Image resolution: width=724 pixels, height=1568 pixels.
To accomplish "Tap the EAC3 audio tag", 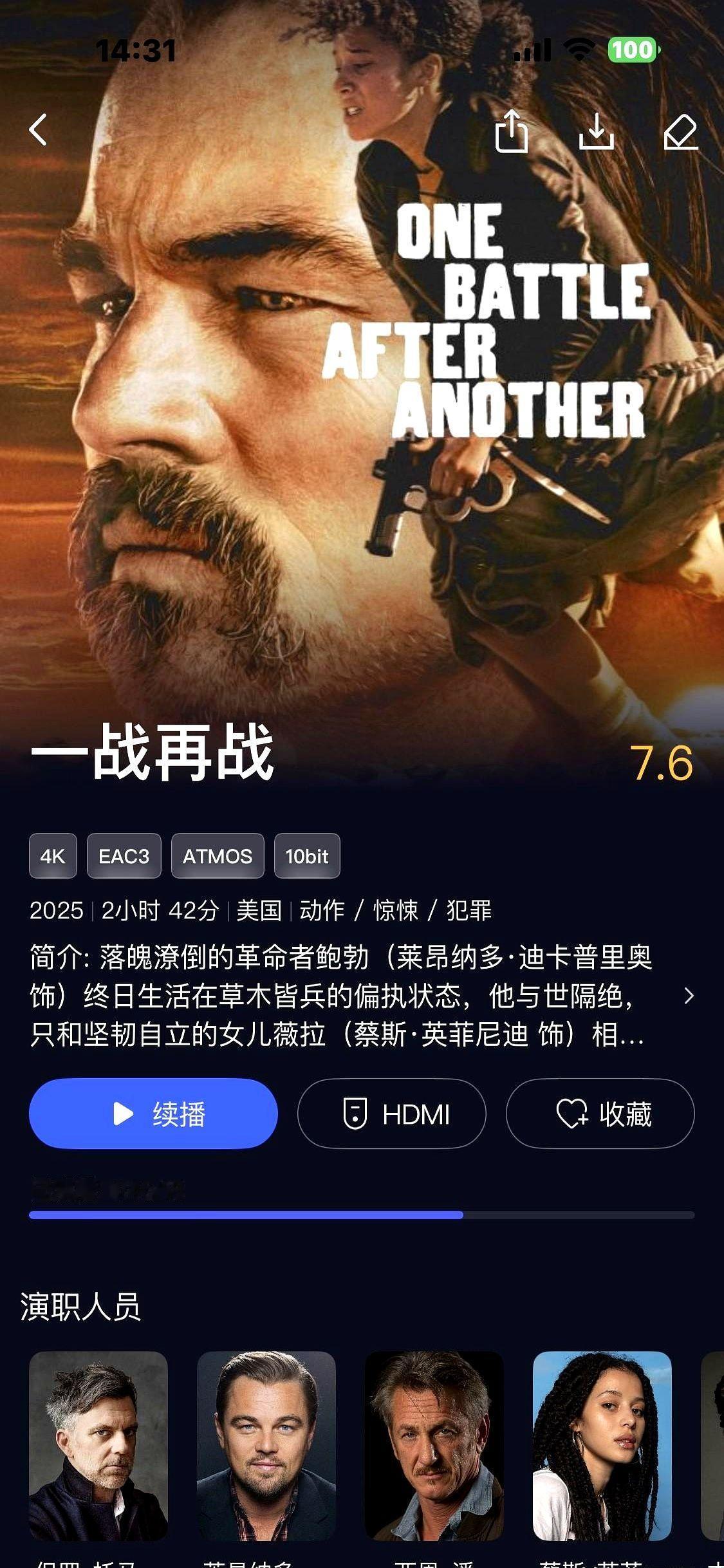I will coord(124,855).
